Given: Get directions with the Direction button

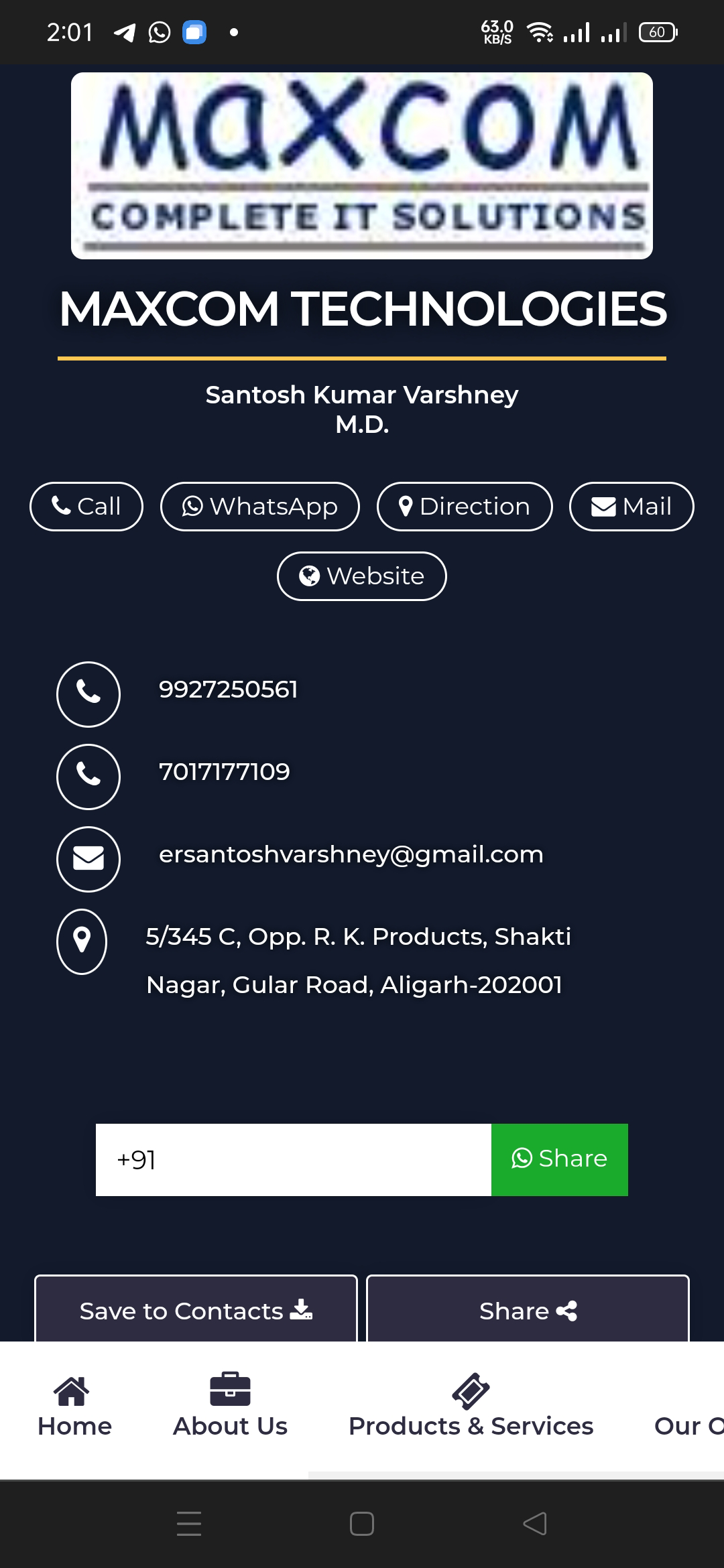Looking at the screenshot, I should point(465,507).
